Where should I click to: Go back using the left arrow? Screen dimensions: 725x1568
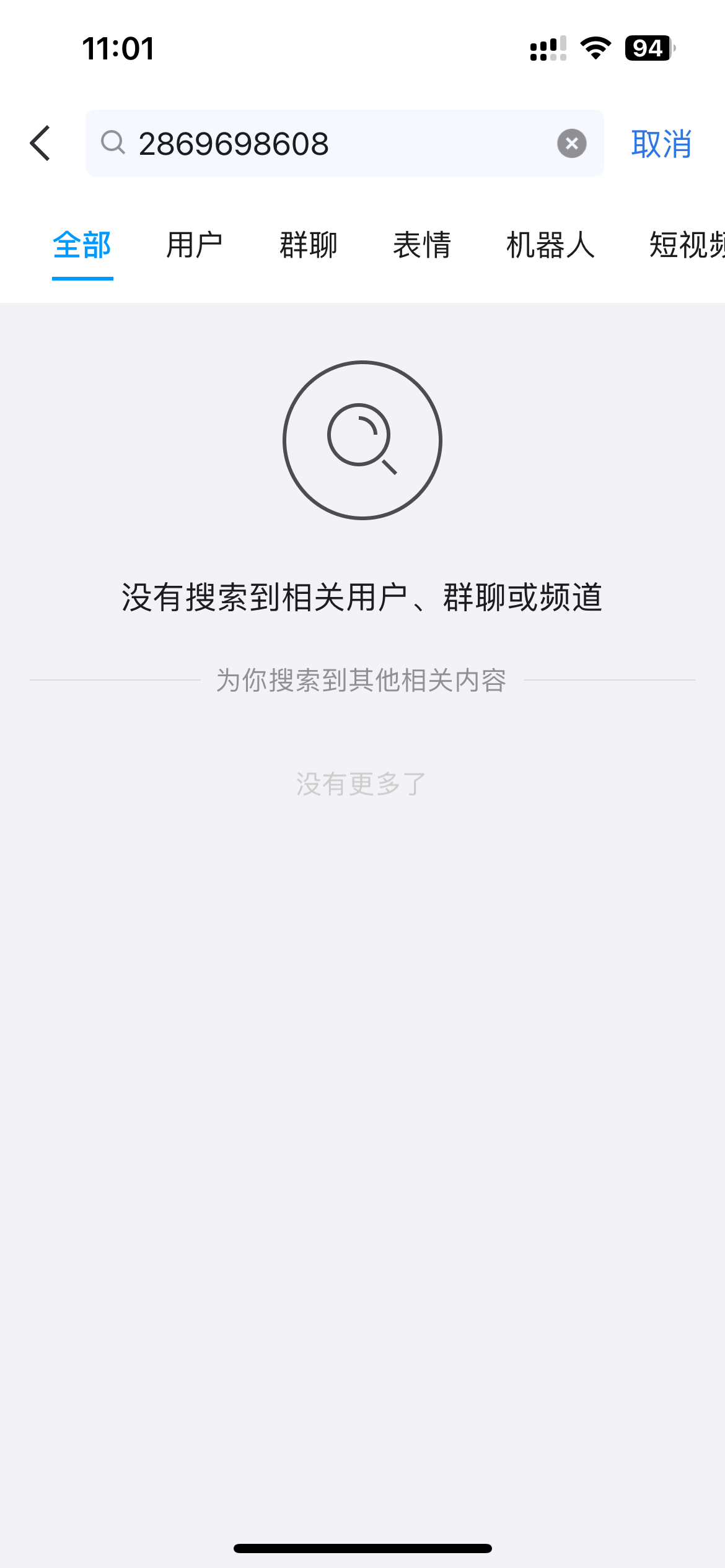(x=40, y=144)
